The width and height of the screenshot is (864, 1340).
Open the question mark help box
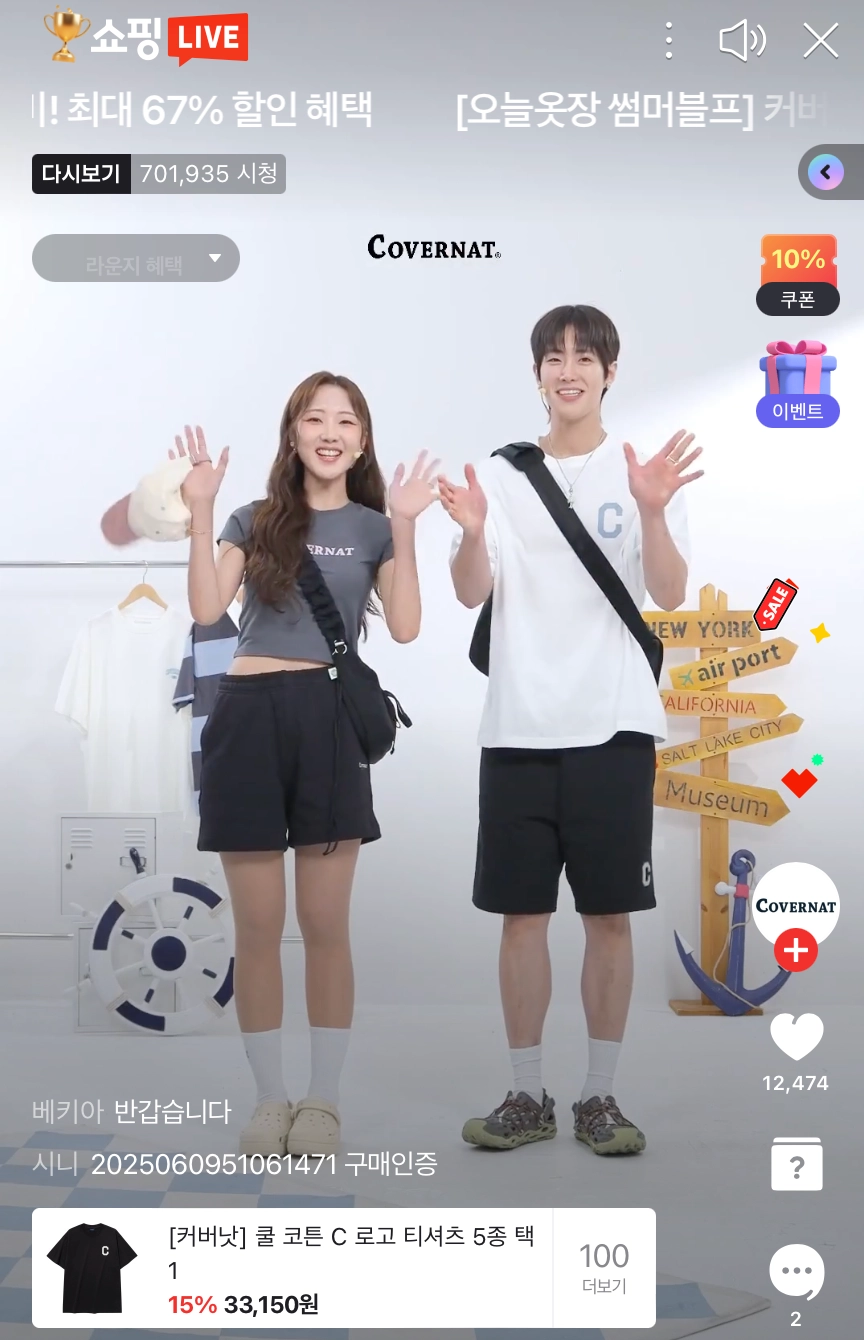[x=796, y=1165]
